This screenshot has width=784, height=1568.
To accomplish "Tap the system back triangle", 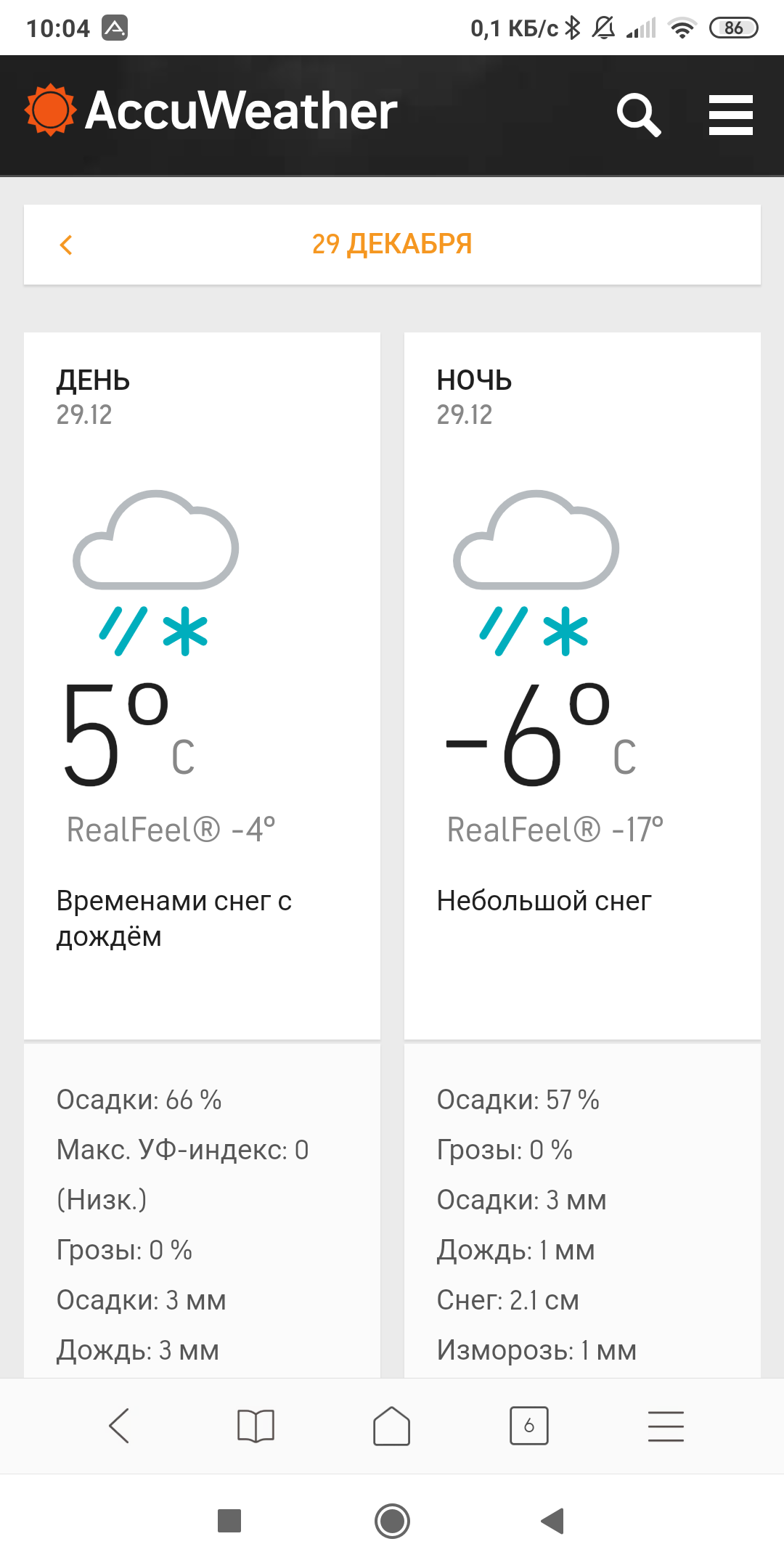I will [553, 1521].
